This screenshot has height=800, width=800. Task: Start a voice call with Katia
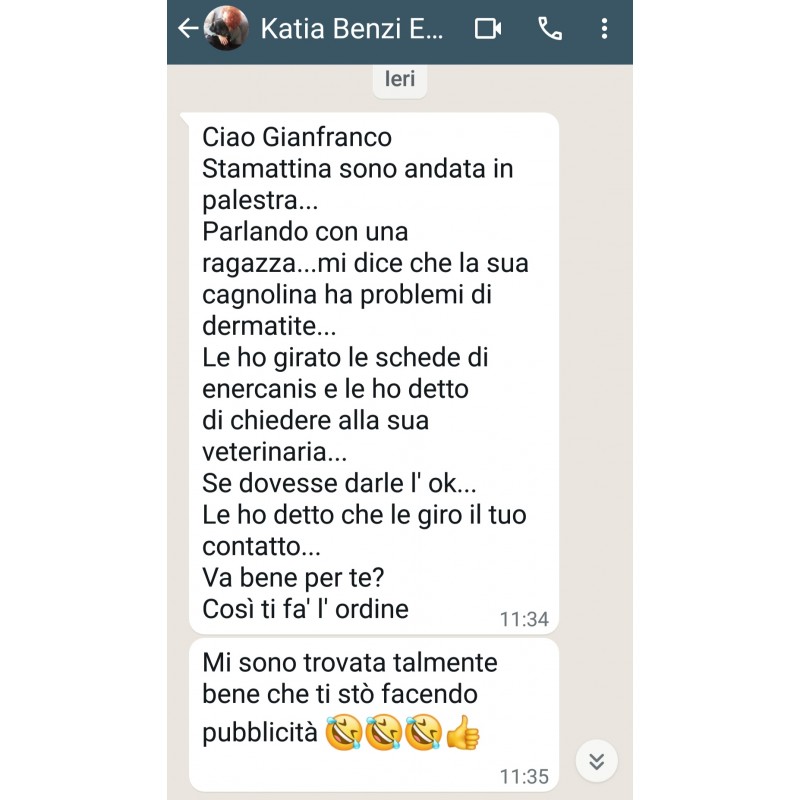pyautogui.click(x=550, y=28)
